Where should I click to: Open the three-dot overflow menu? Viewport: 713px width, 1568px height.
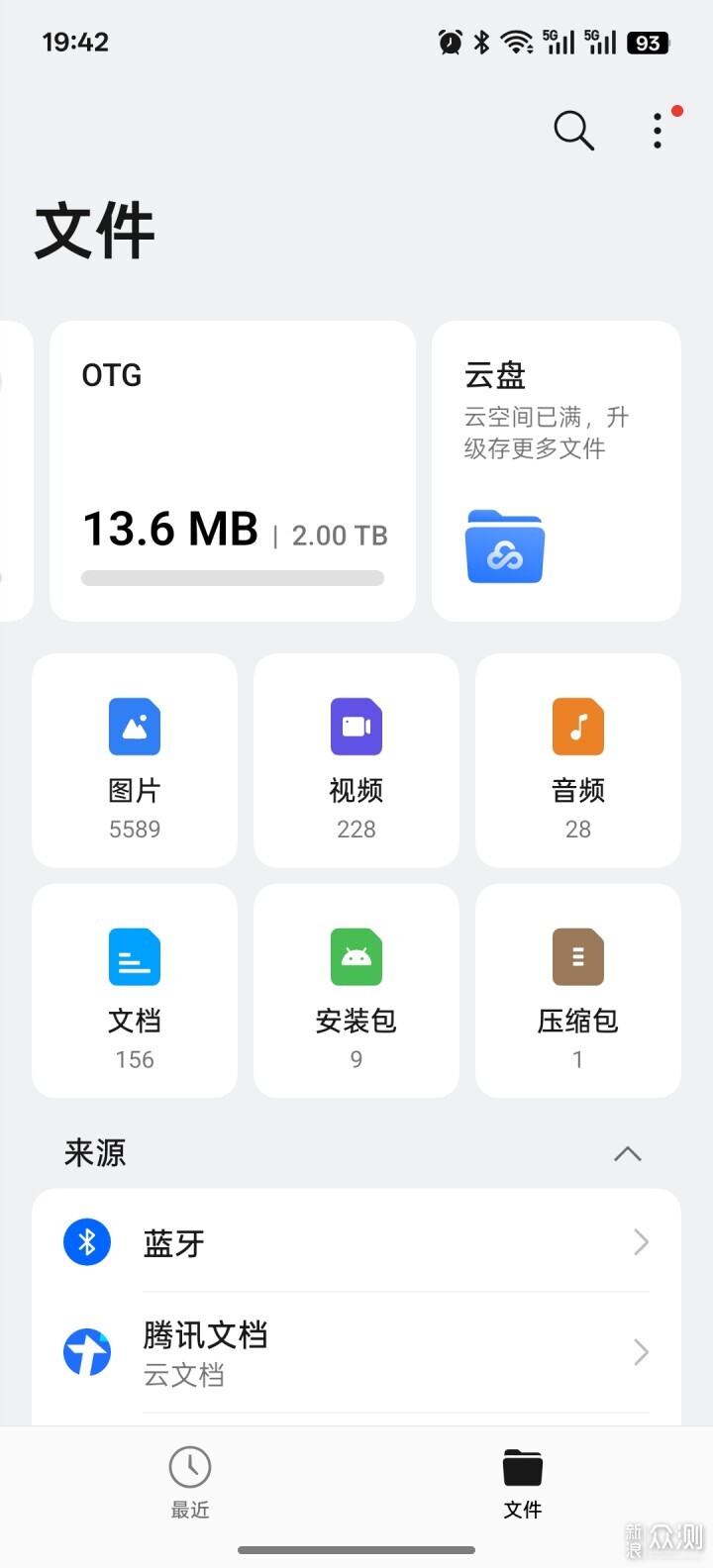click(658, 130)
